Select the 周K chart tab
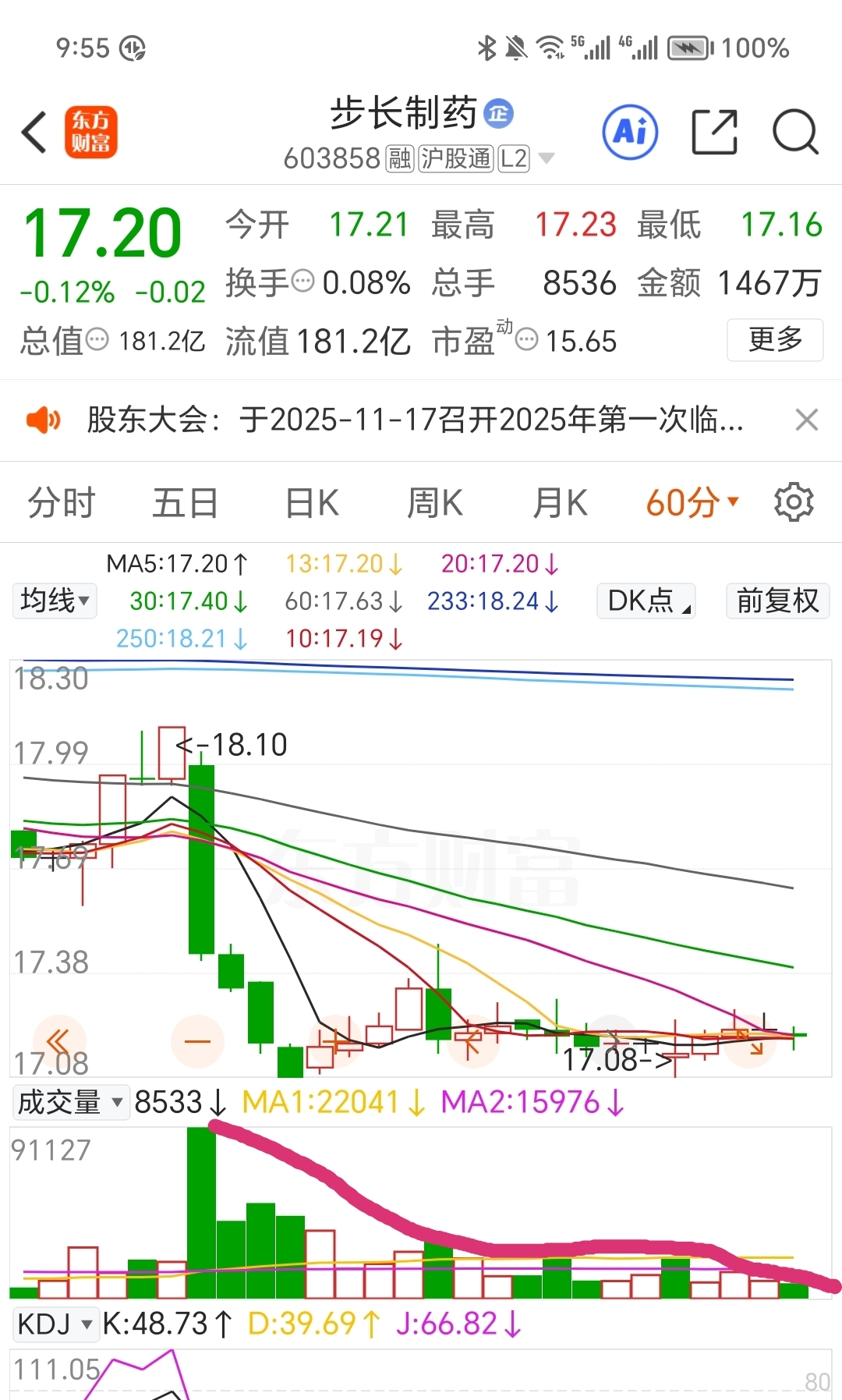 (435, 503)
